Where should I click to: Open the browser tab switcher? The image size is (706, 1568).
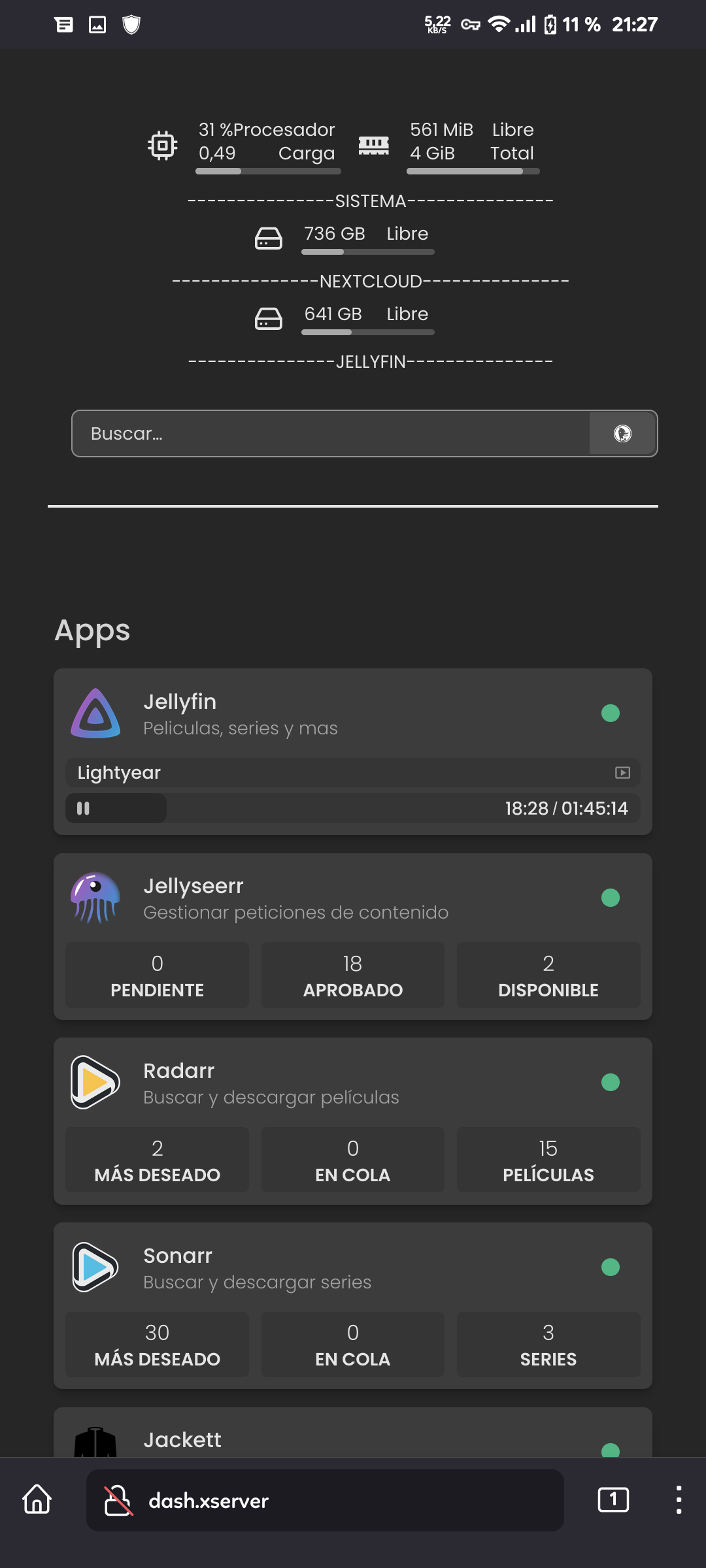(x=613, y=1501)
